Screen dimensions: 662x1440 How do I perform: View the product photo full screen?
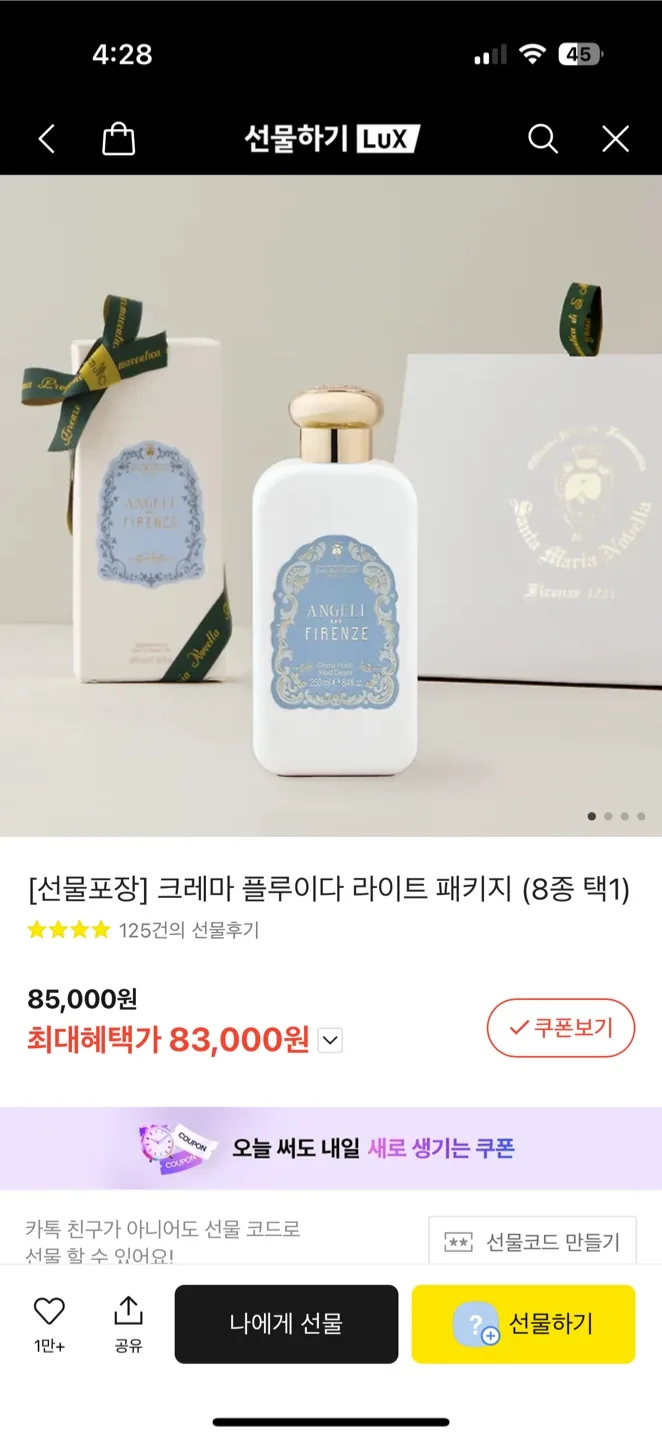[331, 505]
